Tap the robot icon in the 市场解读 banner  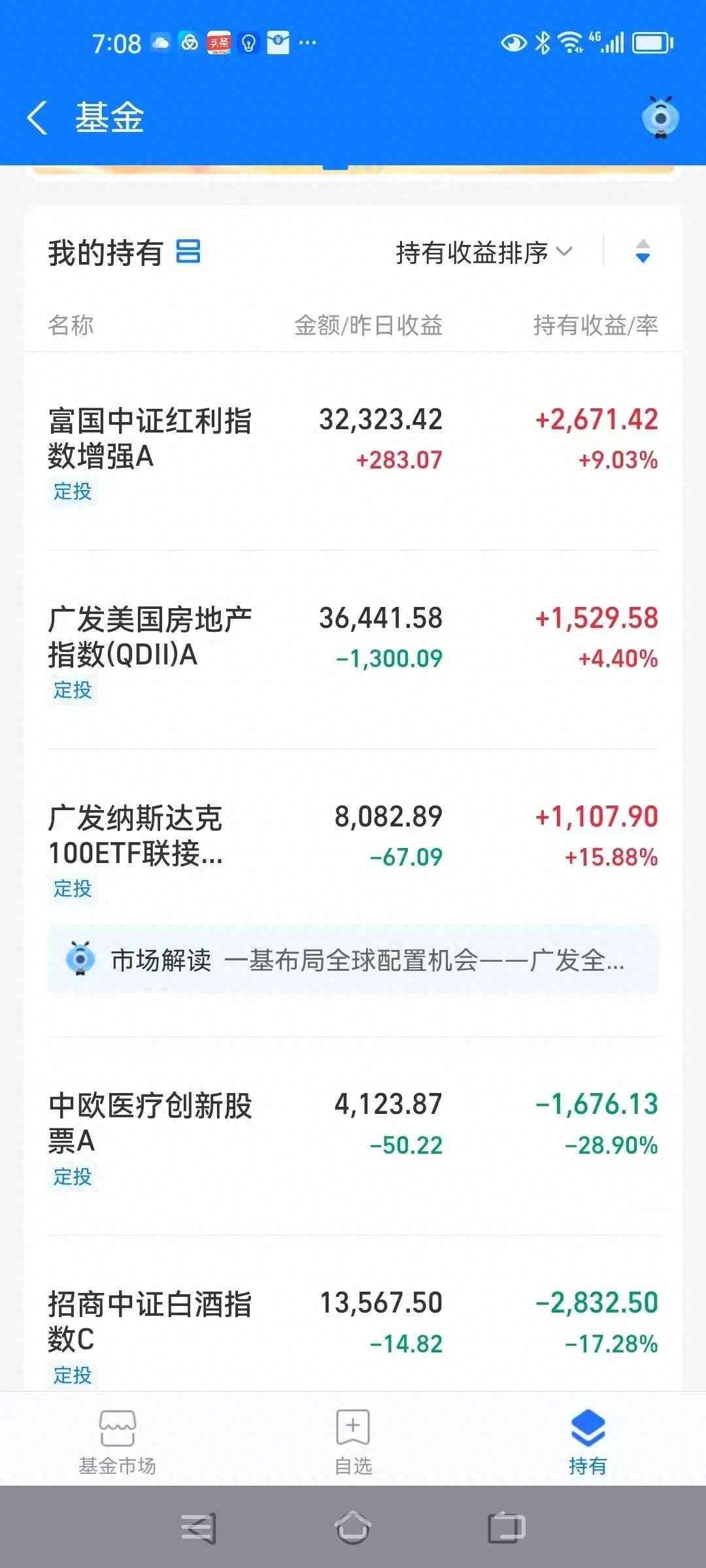coord(80,959)
